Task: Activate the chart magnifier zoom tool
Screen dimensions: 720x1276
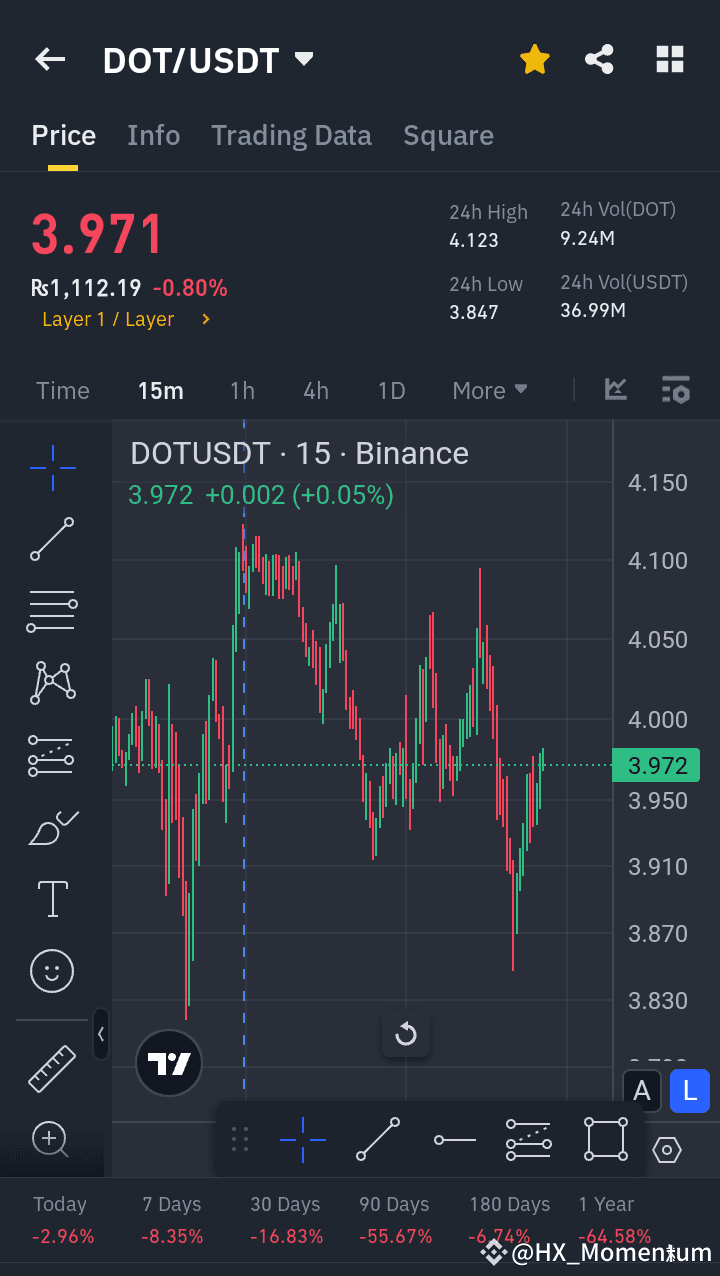Action: pos(52,1139)
